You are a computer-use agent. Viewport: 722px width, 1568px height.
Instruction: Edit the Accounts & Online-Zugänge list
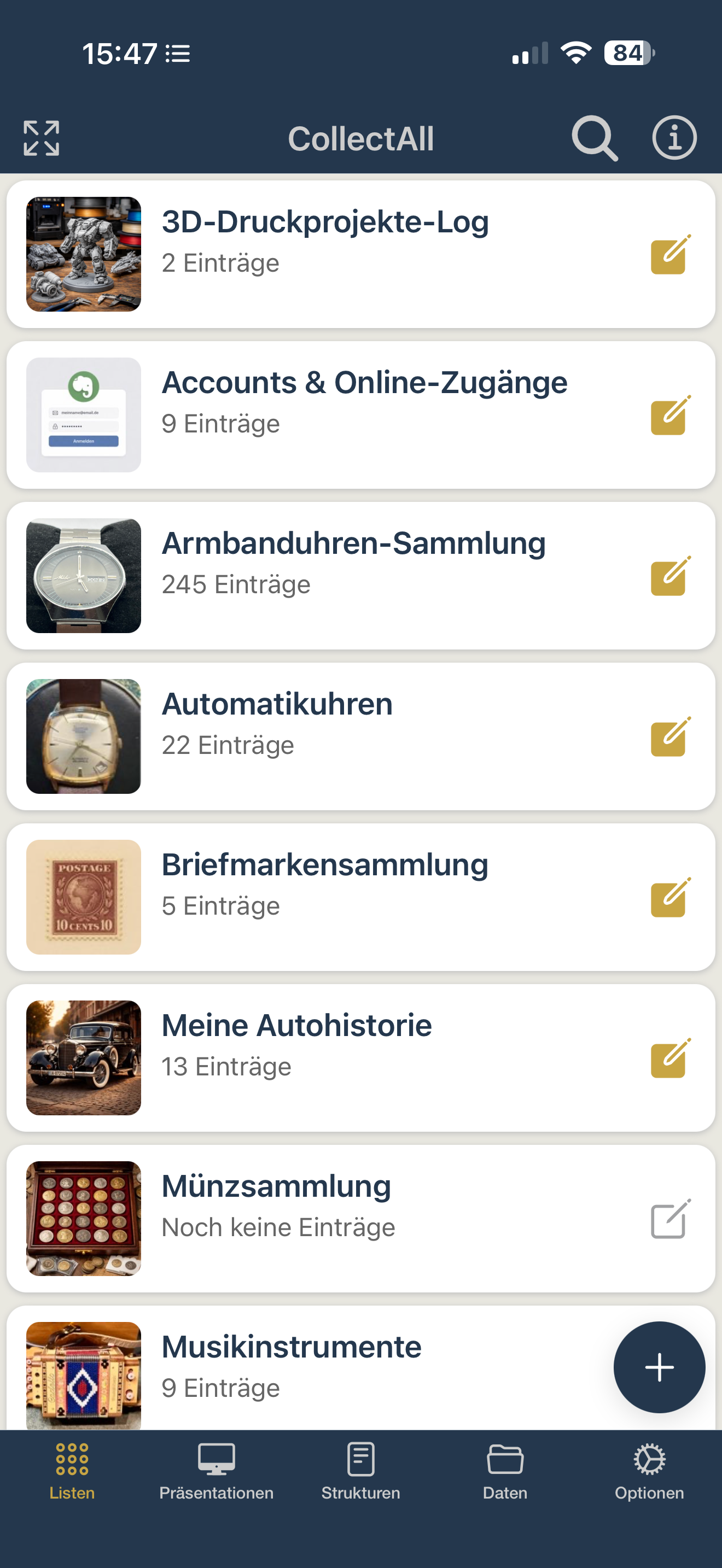(668, 414)
